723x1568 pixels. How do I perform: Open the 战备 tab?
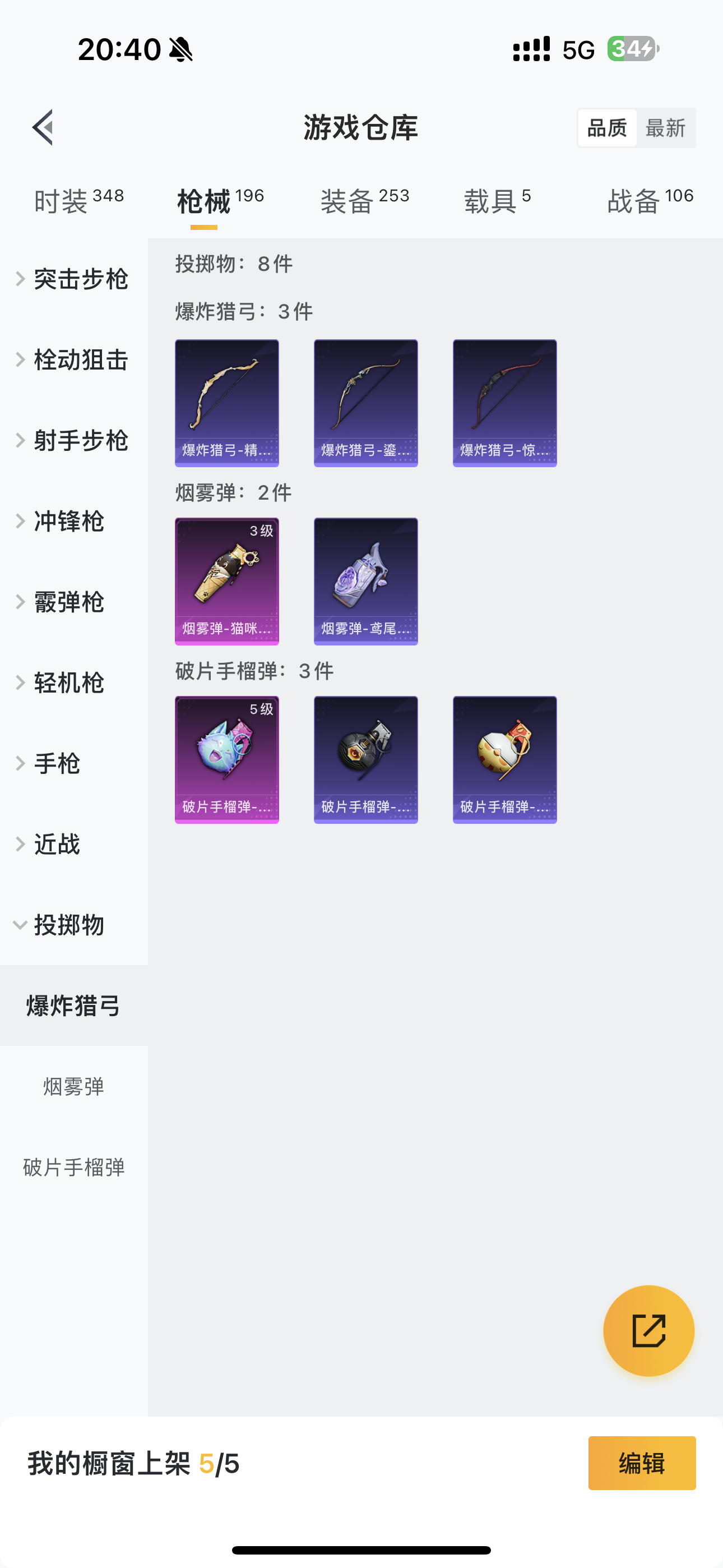coord(650,201)
